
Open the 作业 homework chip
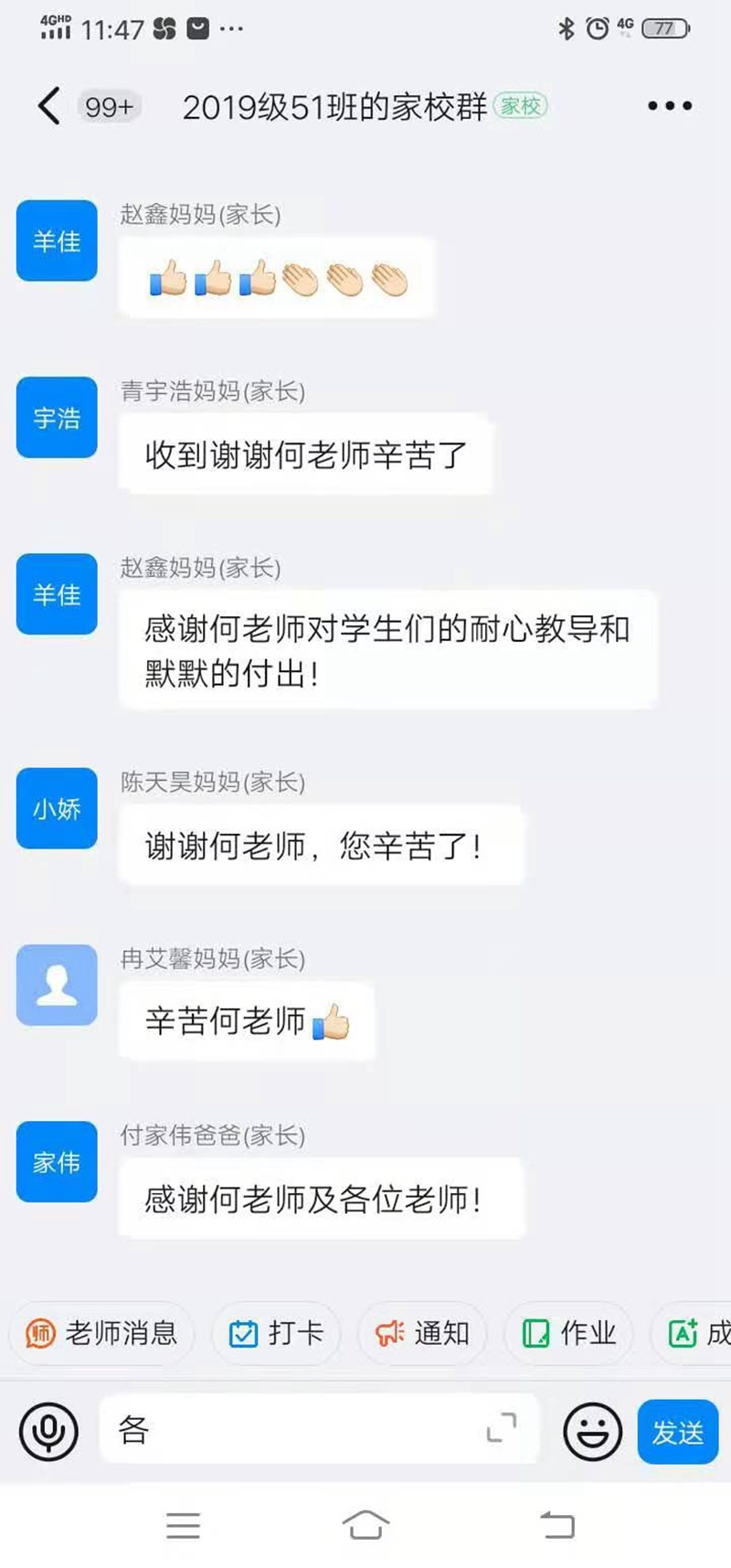[x=568, y=1334]
